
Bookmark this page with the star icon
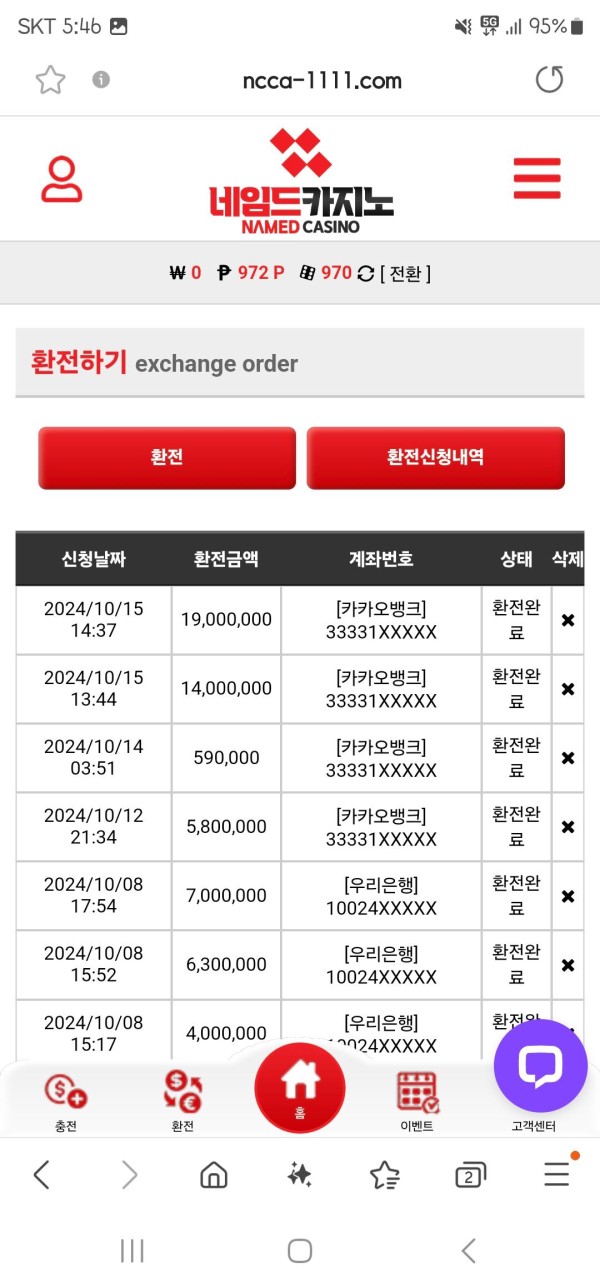(x=50, y=80)
